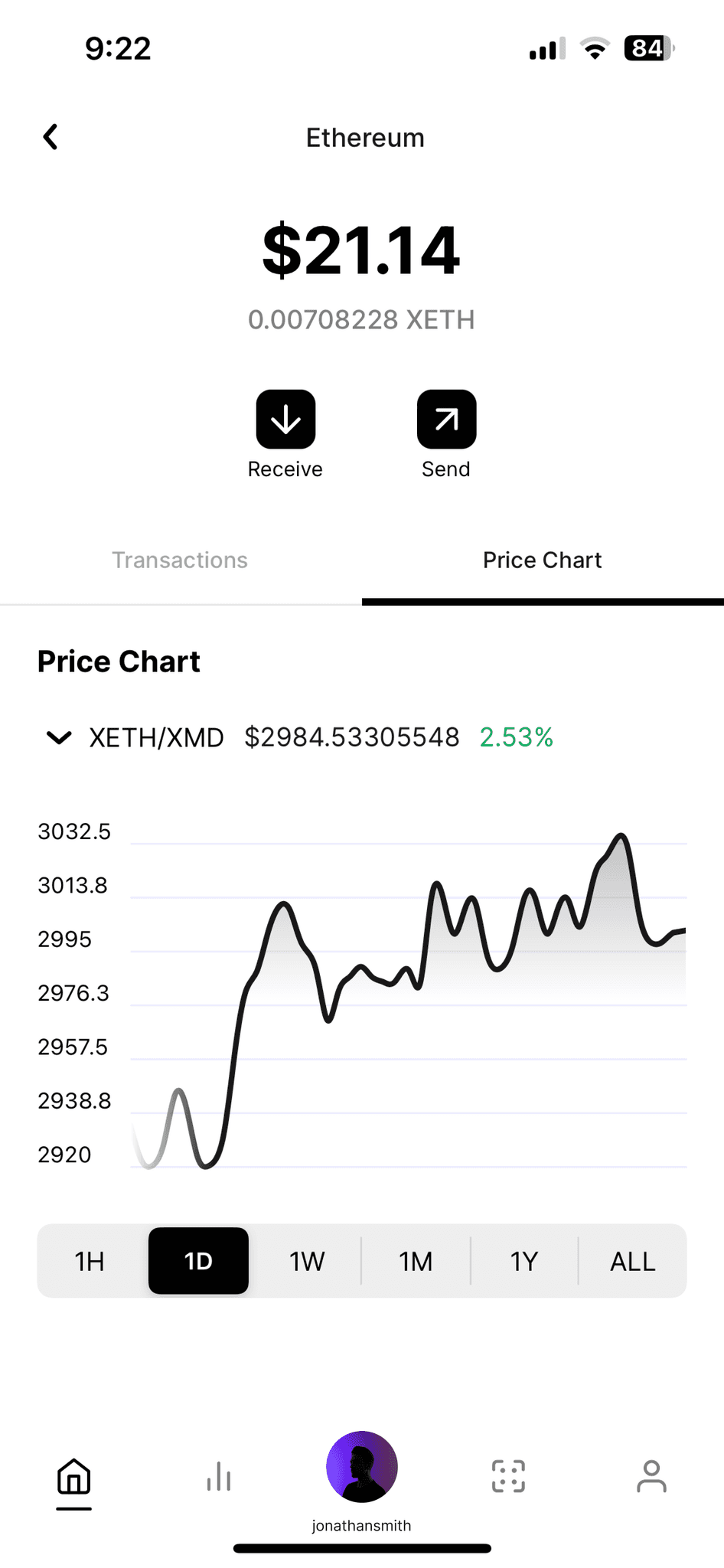The image size is (724, 1568).
Task: Open the QR code scanner icon
Action: pos(507,1476)
